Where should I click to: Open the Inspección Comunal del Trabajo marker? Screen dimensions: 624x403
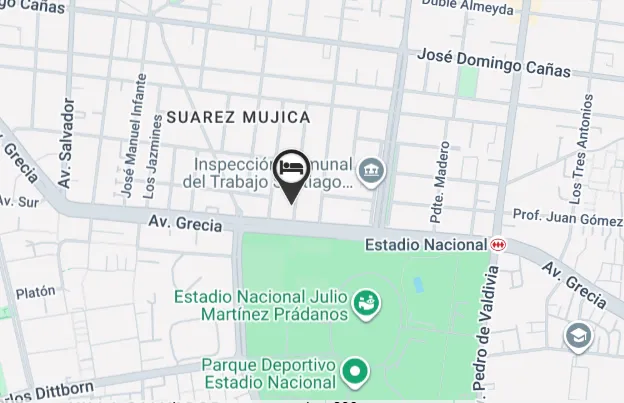coord(372,172)
